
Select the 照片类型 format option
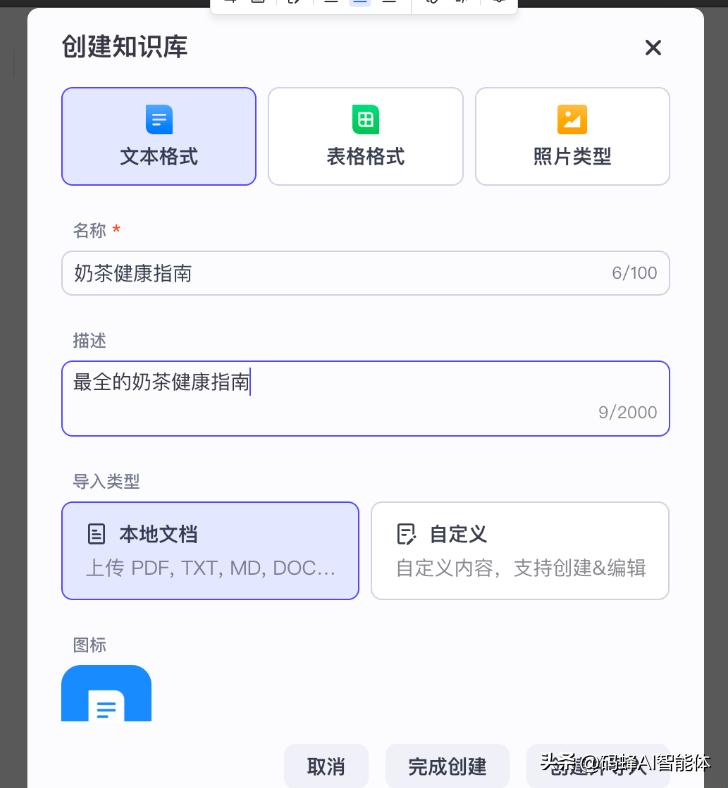(572, 136)
